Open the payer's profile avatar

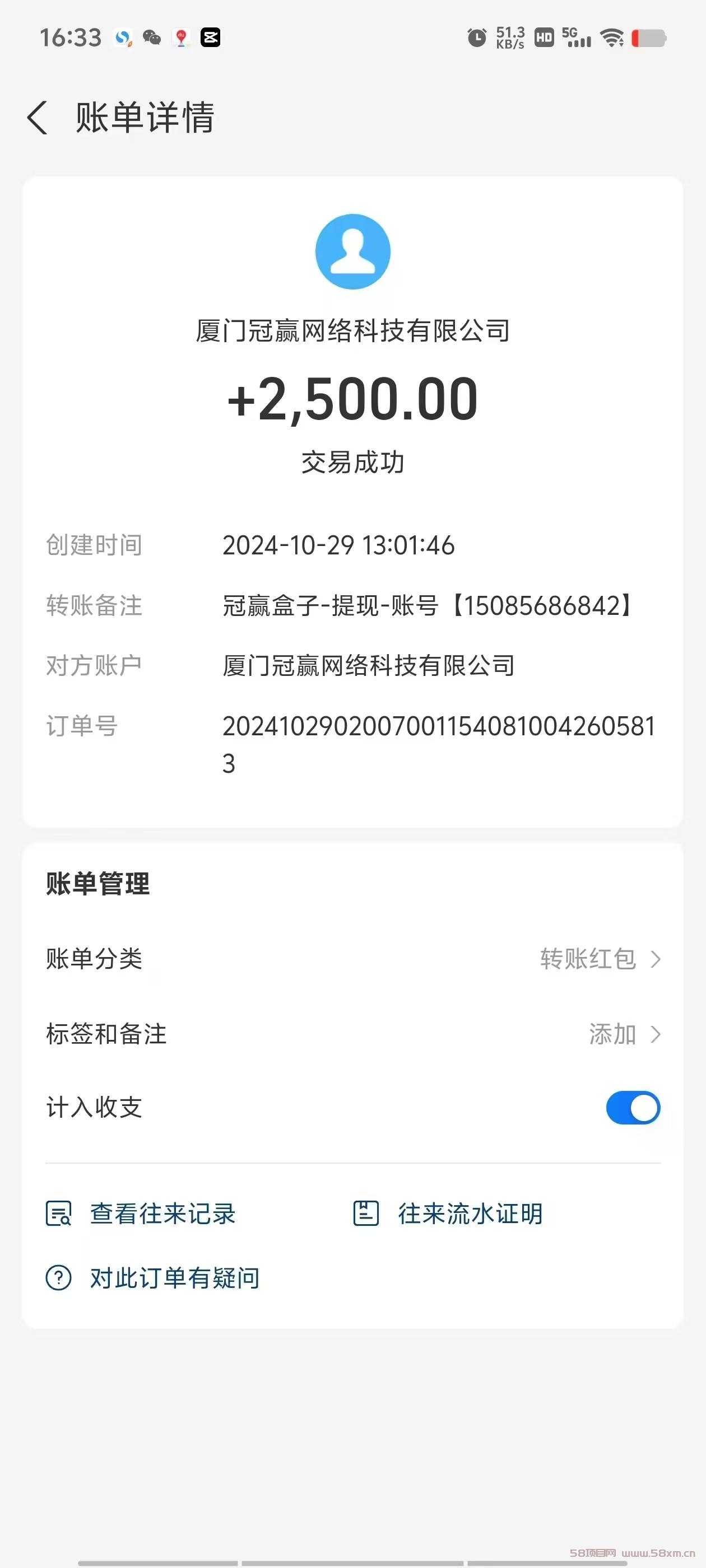352,251
